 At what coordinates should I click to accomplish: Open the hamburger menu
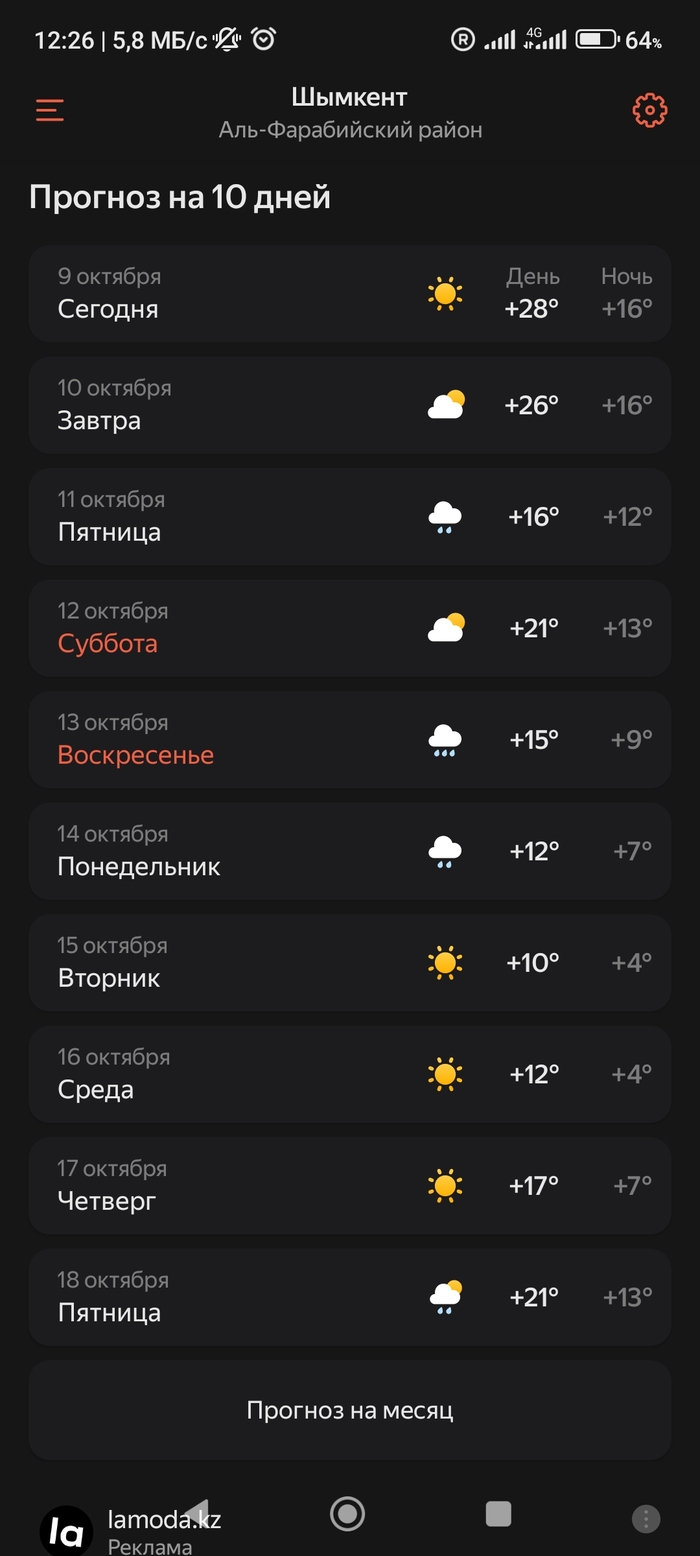coord(50,110)
